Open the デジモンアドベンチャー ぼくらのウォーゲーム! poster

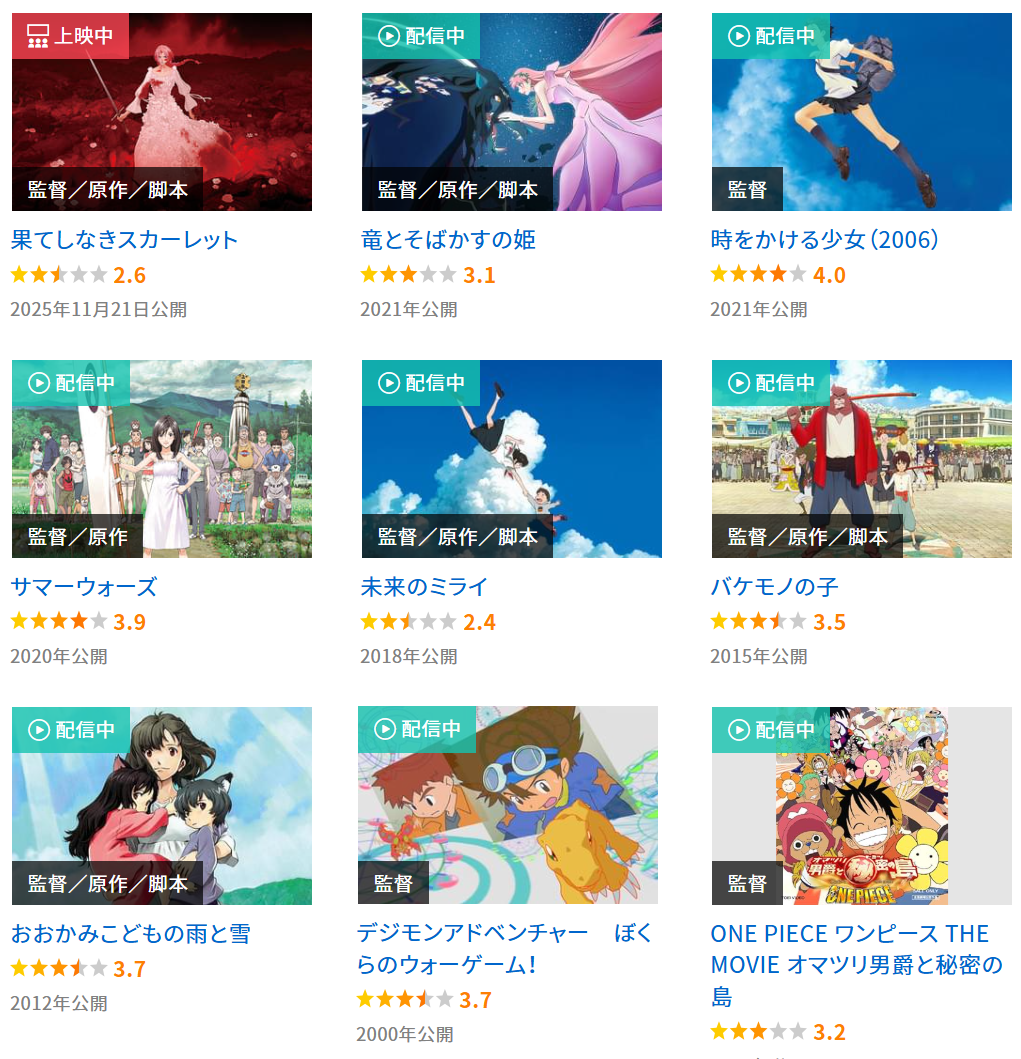tap(508, 805)
